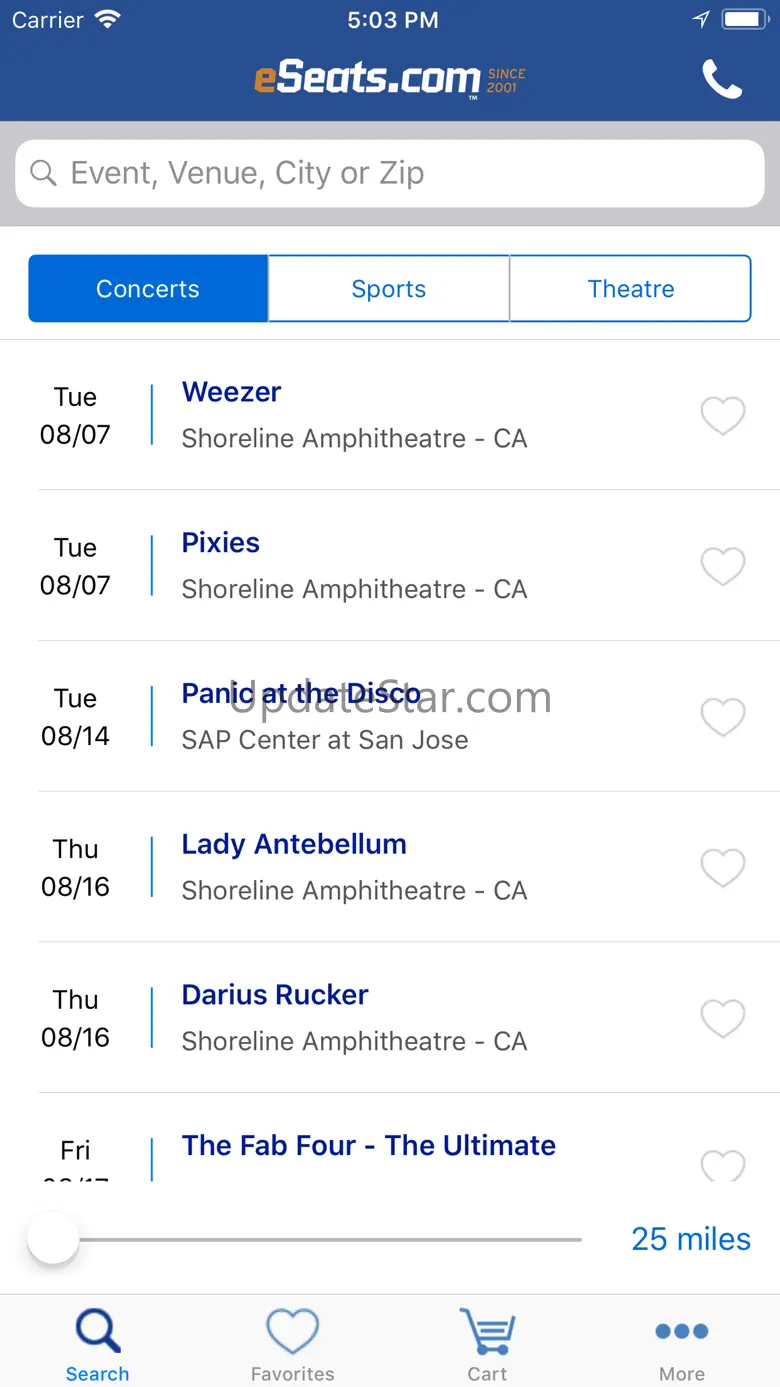Screen dimensions: 780x1387
Task: Tap the Event, Venue, City or Zip search field
Action: [x=390, y=173]
